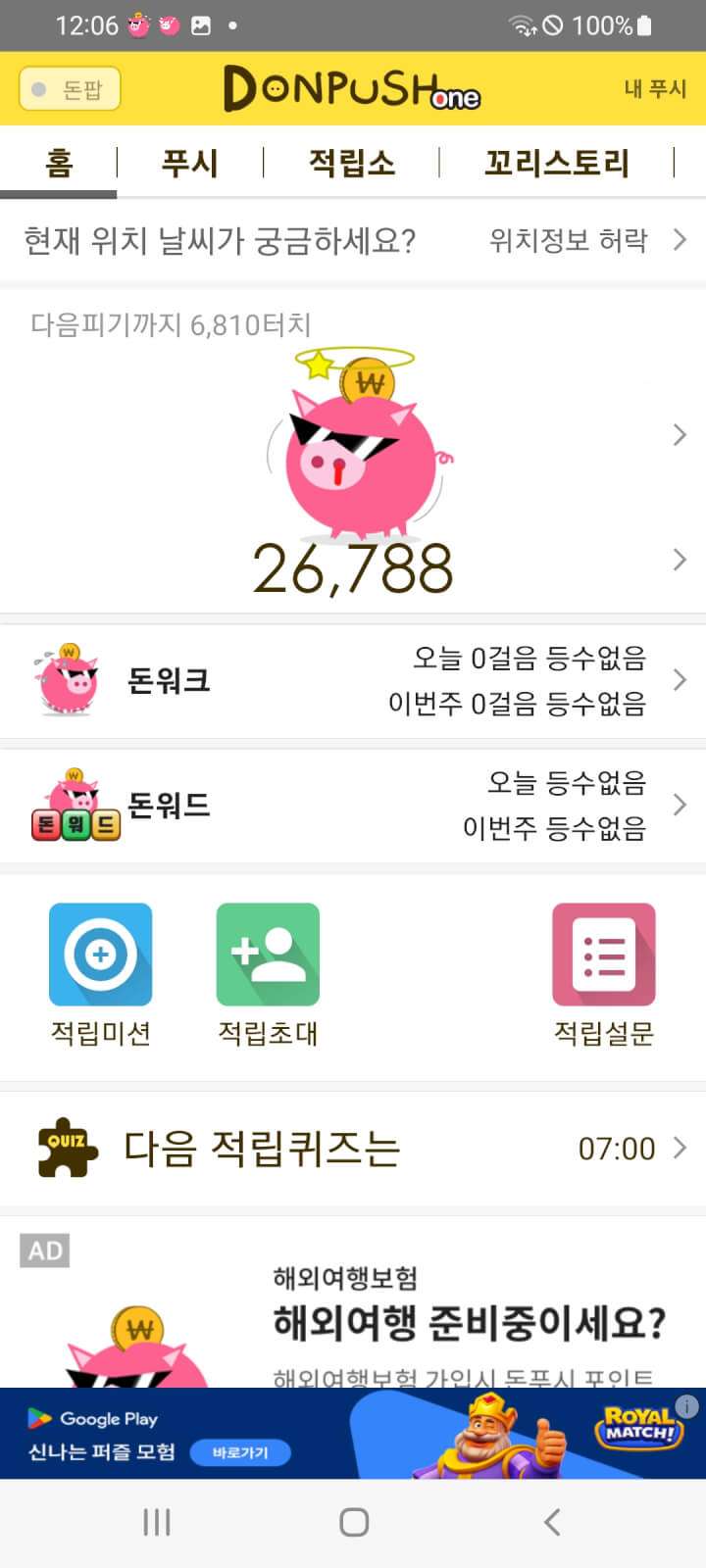Tap 바로가기 on Royal Match banner

click(x=240, y=1452)
